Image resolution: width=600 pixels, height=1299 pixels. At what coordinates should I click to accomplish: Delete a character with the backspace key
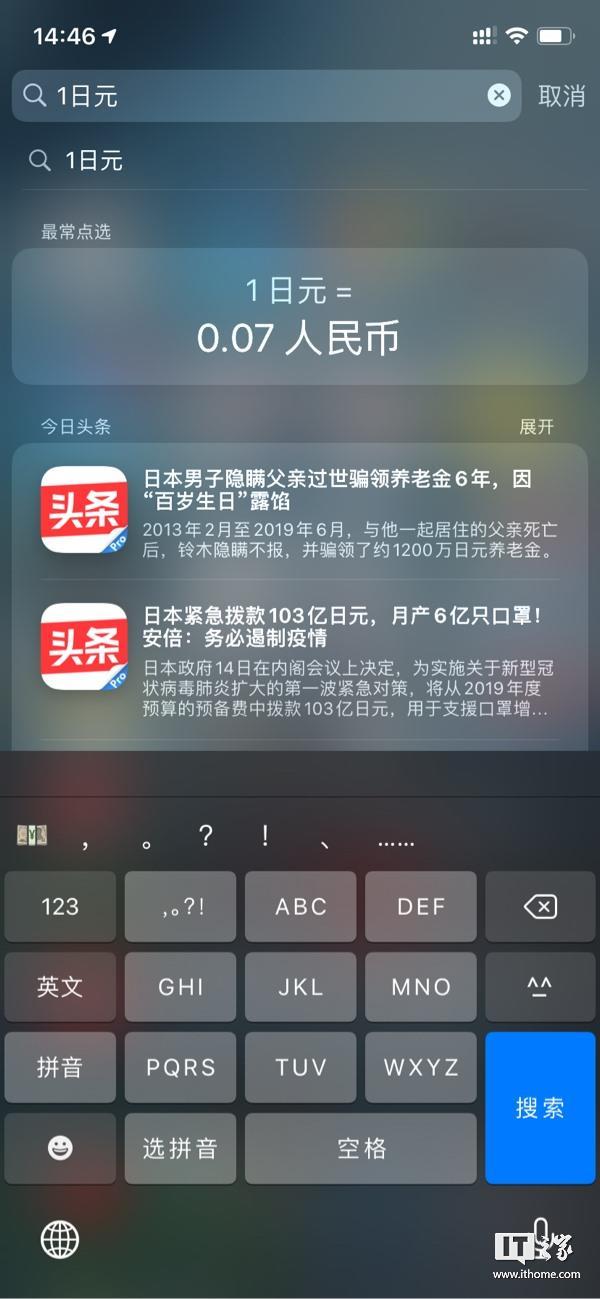(540, 907)
